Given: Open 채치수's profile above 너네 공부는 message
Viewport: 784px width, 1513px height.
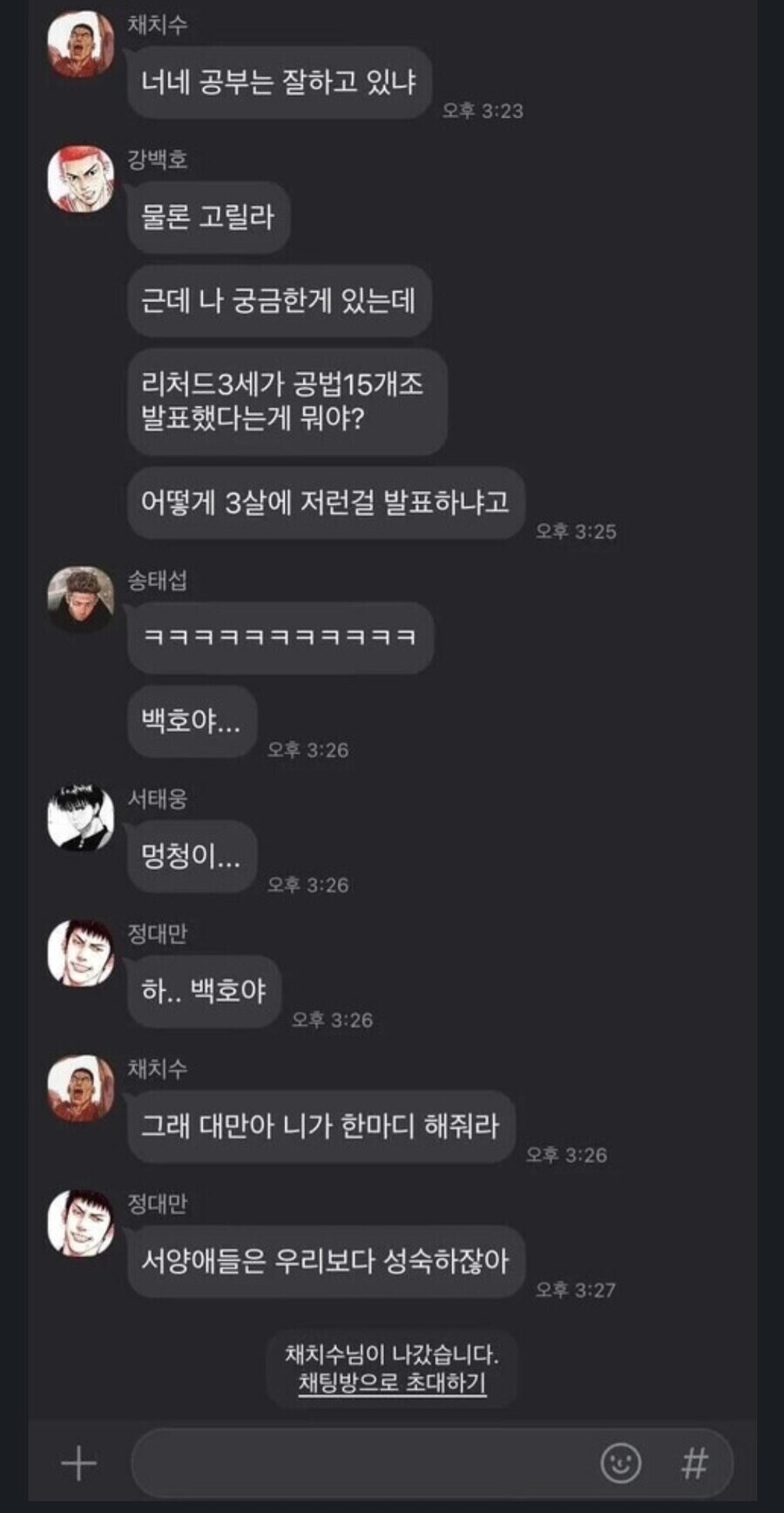Looking at the screenshot, I should point(81,45).
